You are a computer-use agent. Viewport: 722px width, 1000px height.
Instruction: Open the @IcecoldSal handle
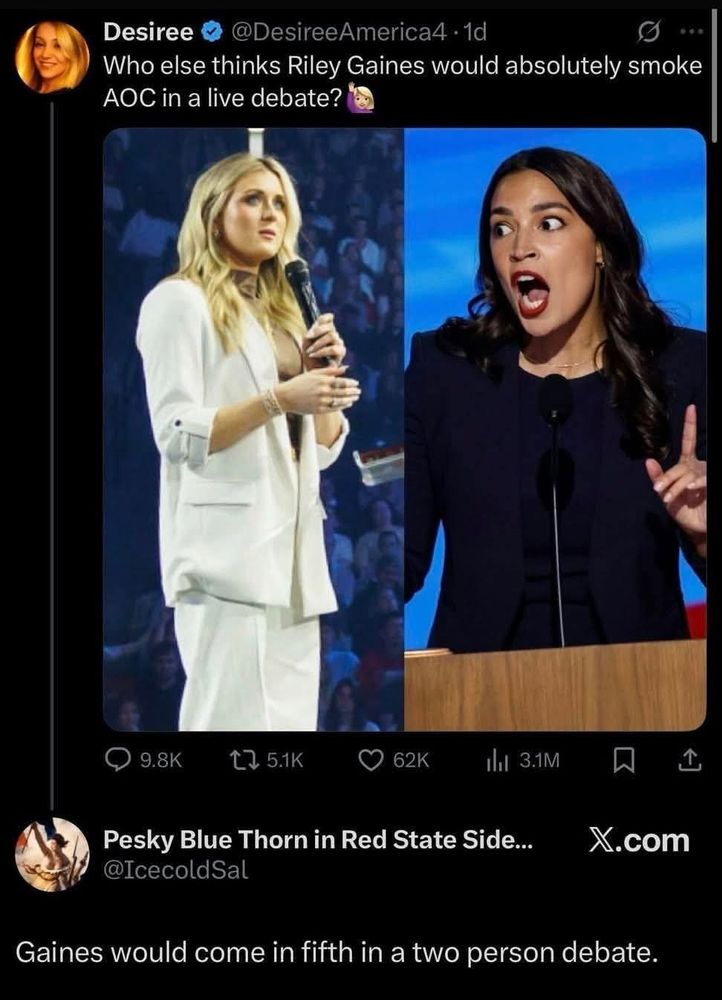pyautogui.click(x=176, y=870)
